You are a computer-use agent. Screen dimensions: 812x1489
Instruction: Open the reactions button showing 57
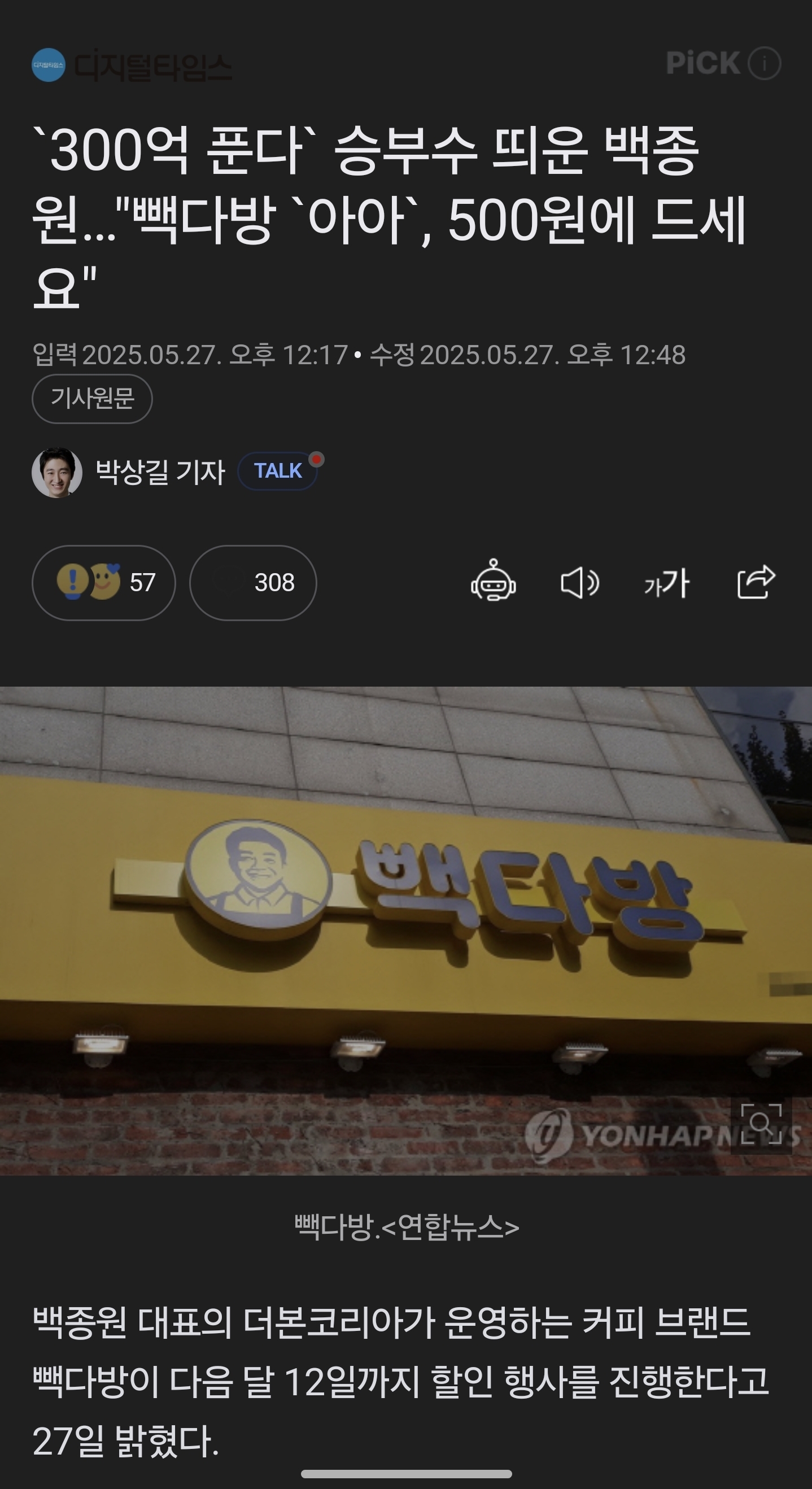coord(103,583)
